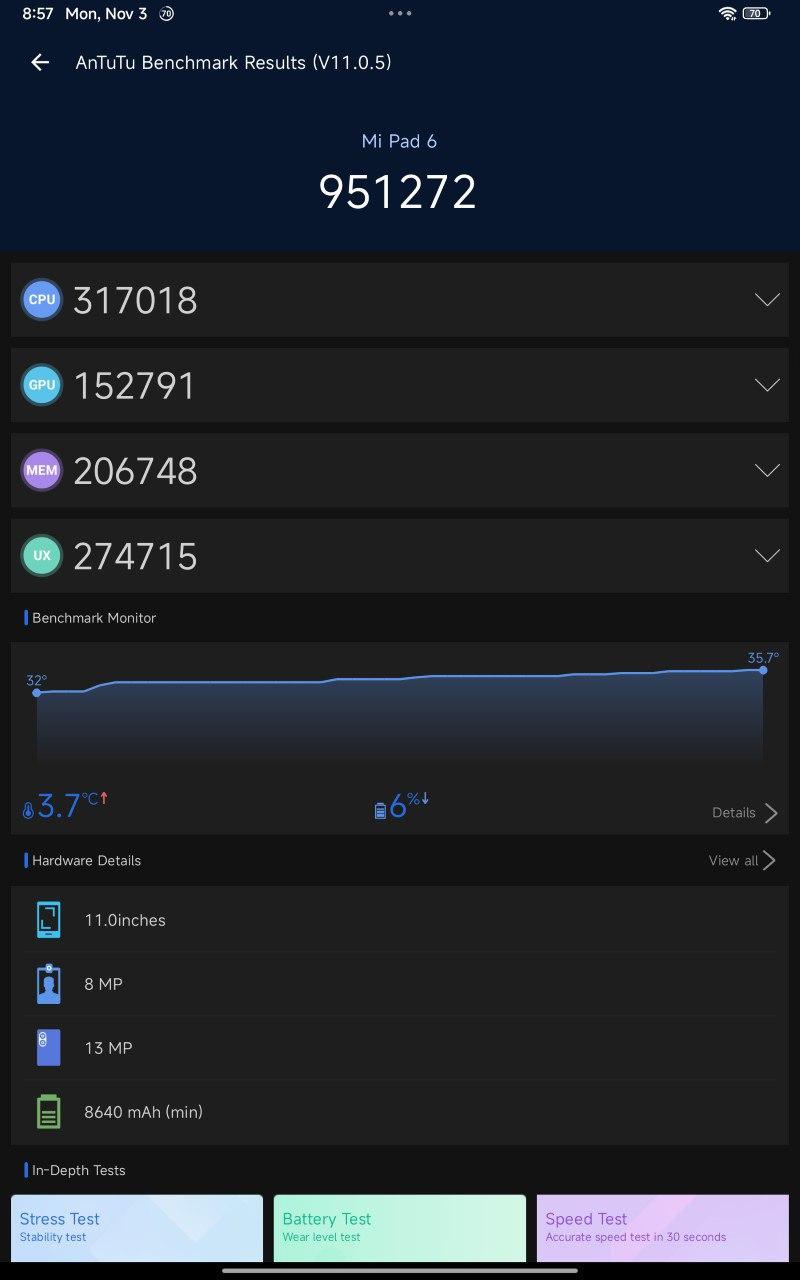Expand the CPU score details
Screen dimensions: 800x1280
[766, 300]
